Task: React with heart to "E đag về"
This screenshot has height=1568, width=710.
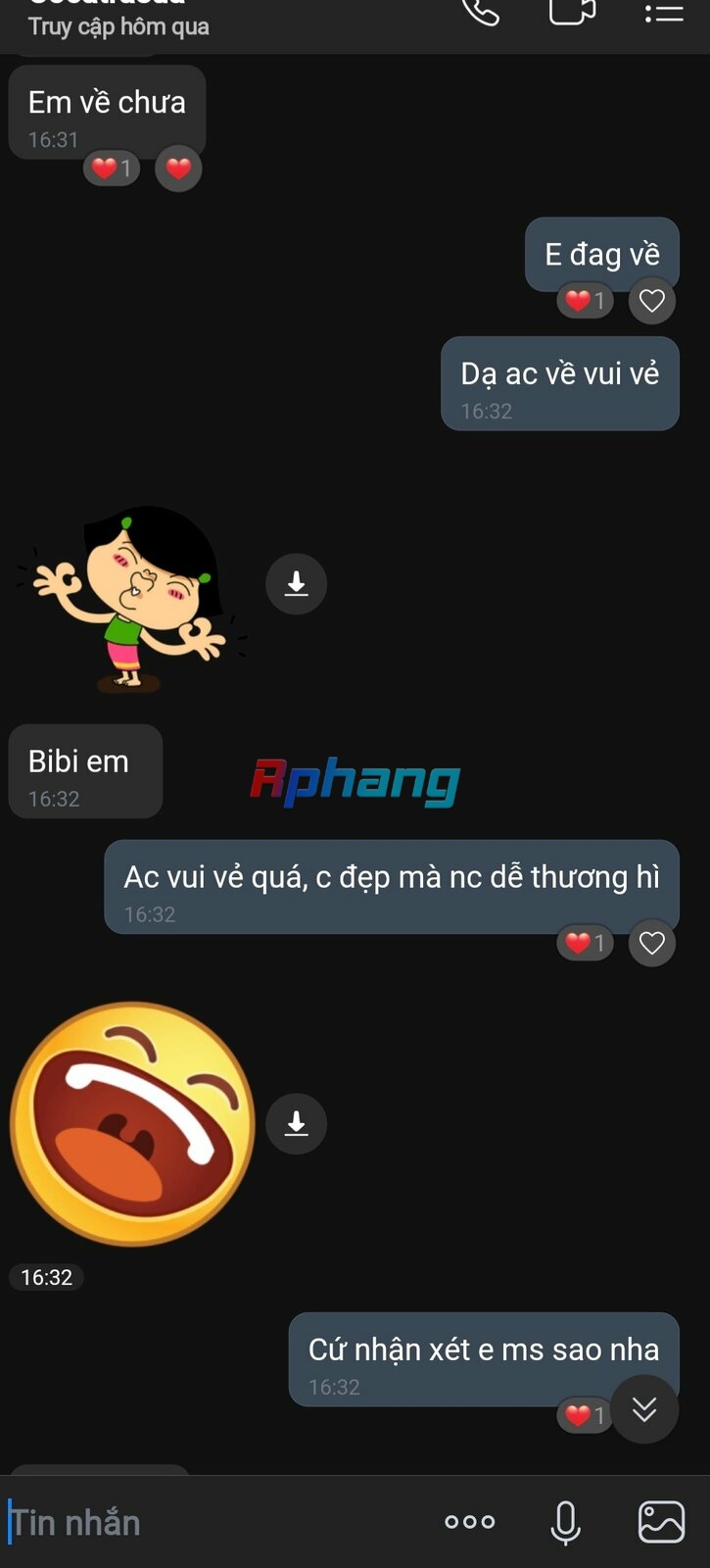Action: coord(652,301)
